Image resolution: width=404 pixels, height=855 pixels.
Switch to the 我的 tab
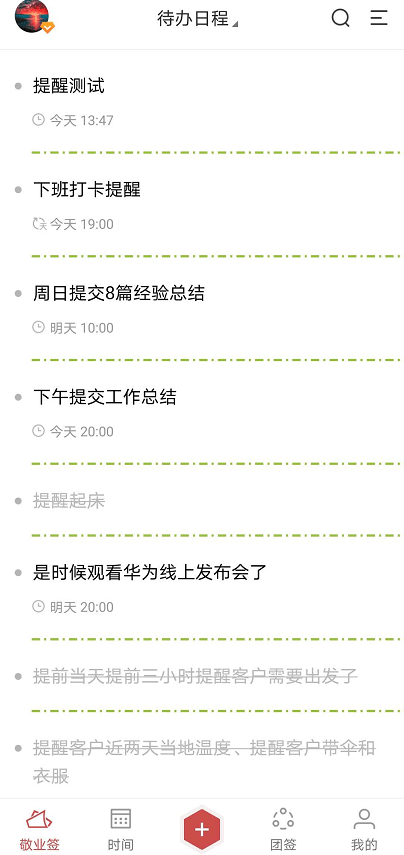click(364, 830)
